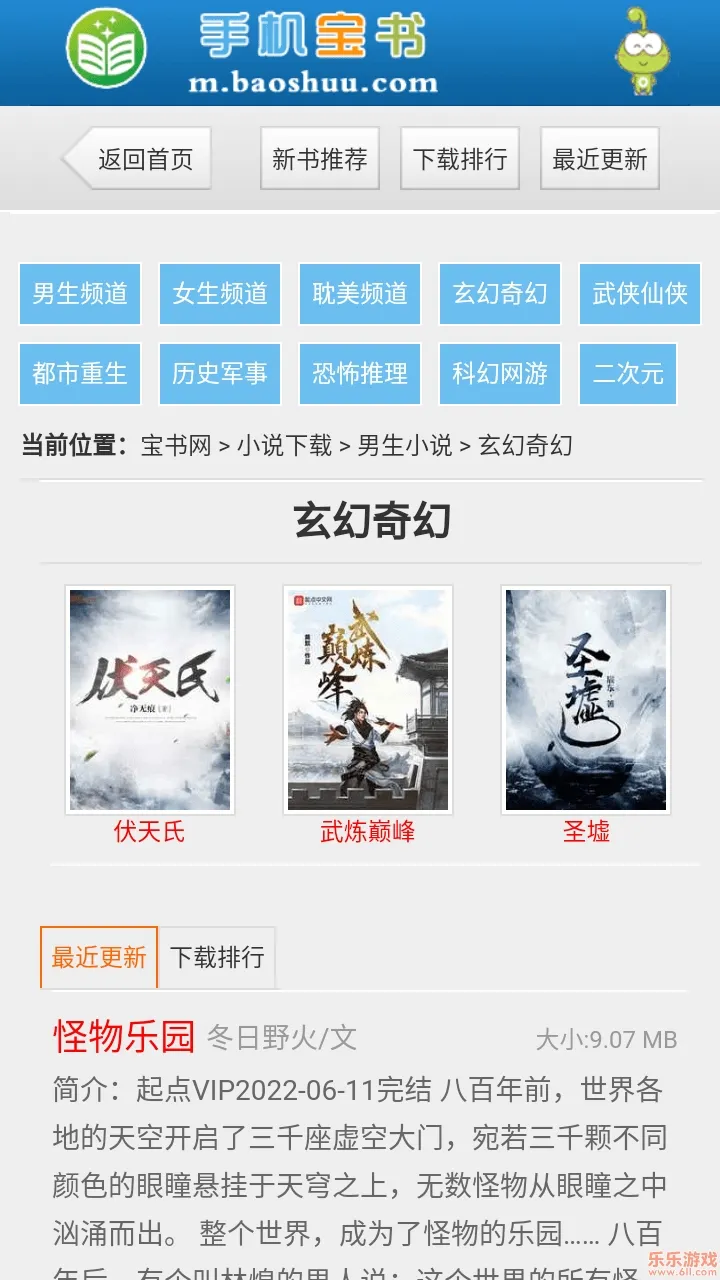Browse the 历史军事 category
720x1280 pixels.
pos(220,374)
